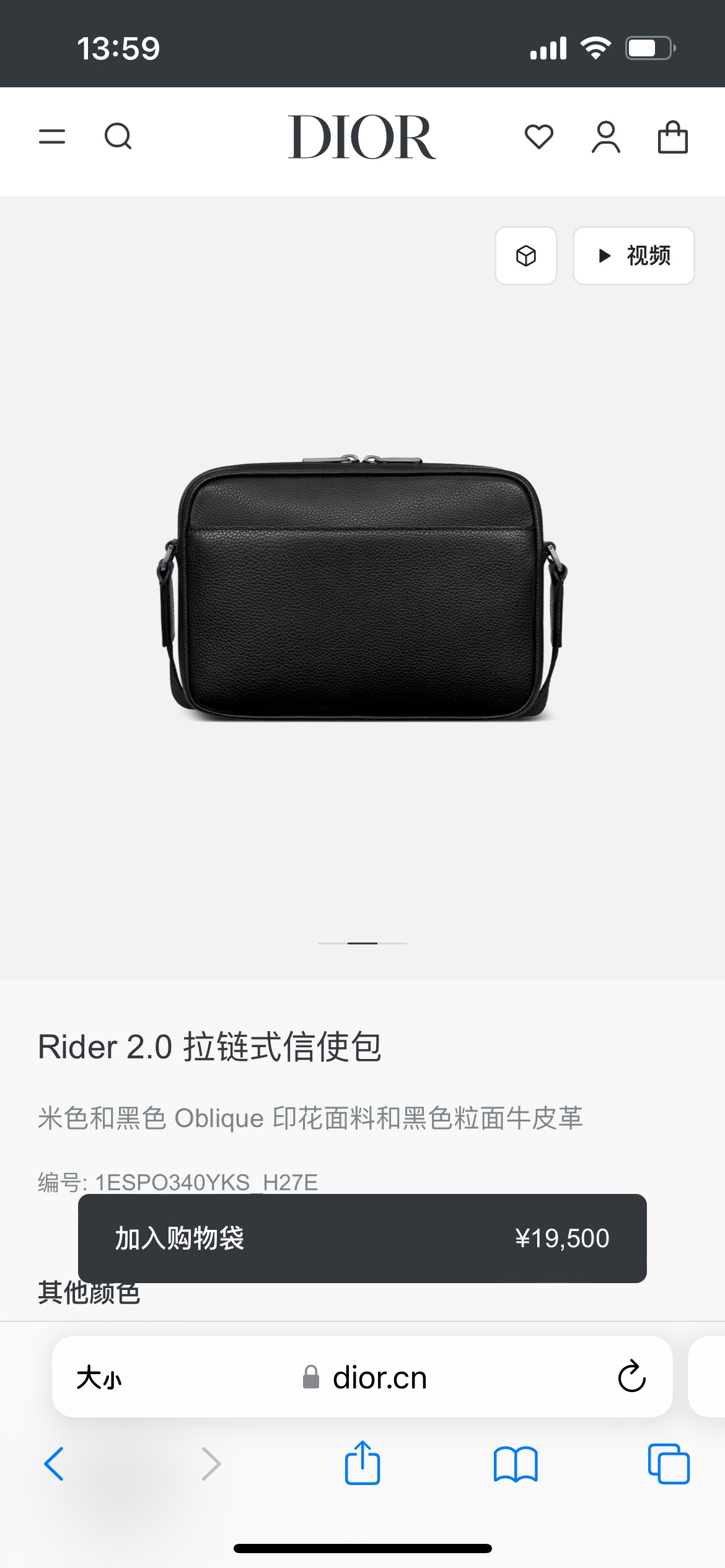Show all open Safari tabs
The image size is (725, 1568).
click(668, 1464)
